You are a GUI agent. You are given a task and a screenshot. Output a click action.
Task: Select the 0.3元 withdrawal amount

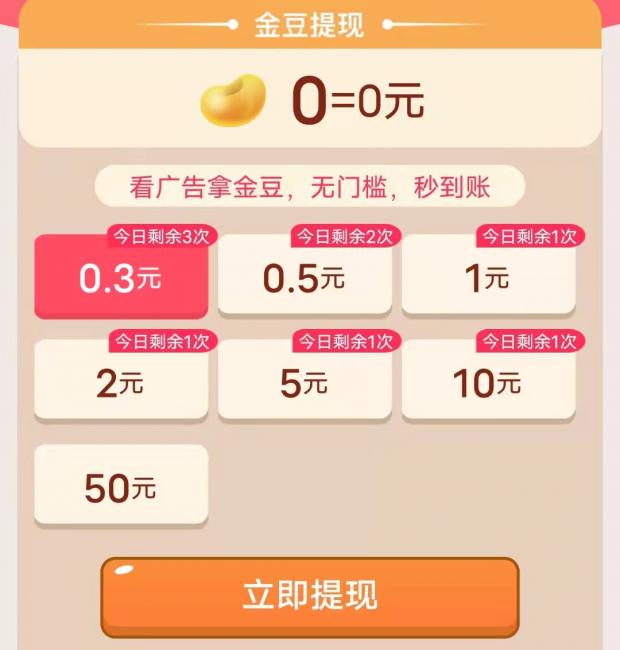coord(121,278)
